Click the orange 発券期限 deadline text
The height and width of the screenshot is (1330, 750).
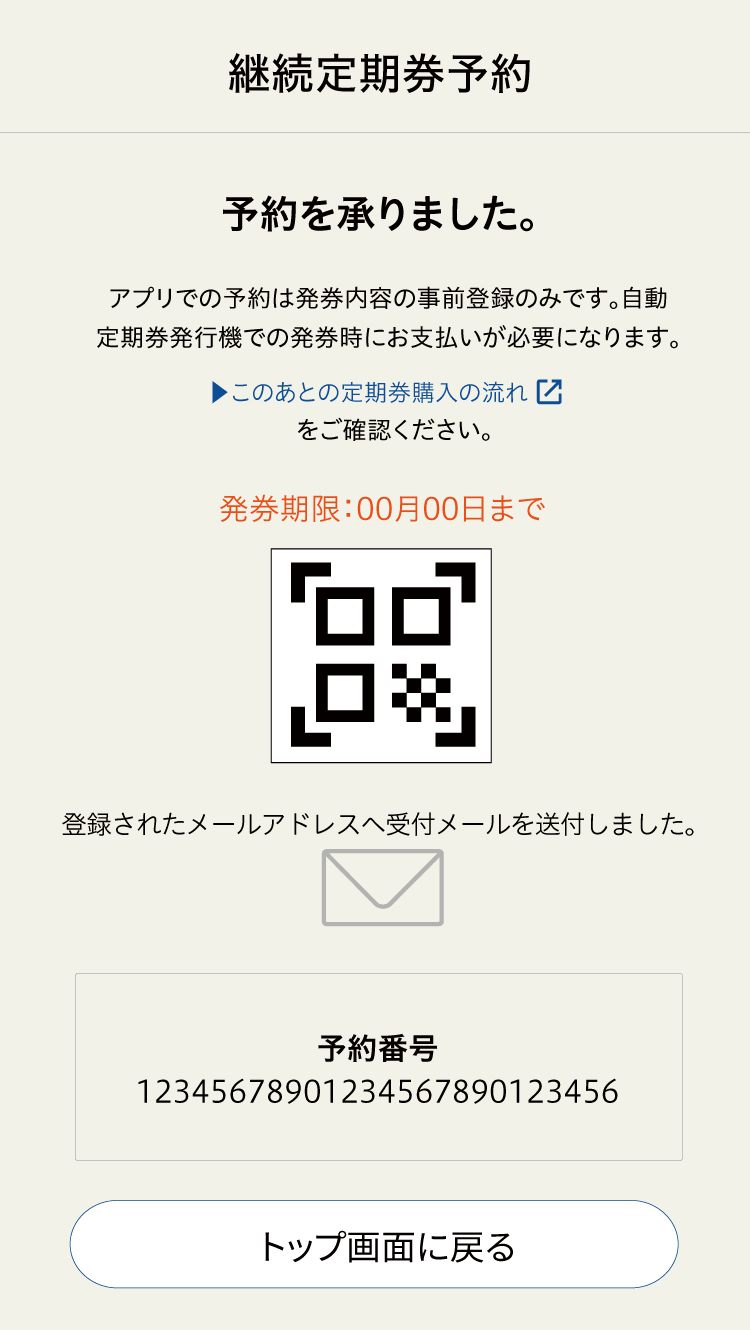375,508
